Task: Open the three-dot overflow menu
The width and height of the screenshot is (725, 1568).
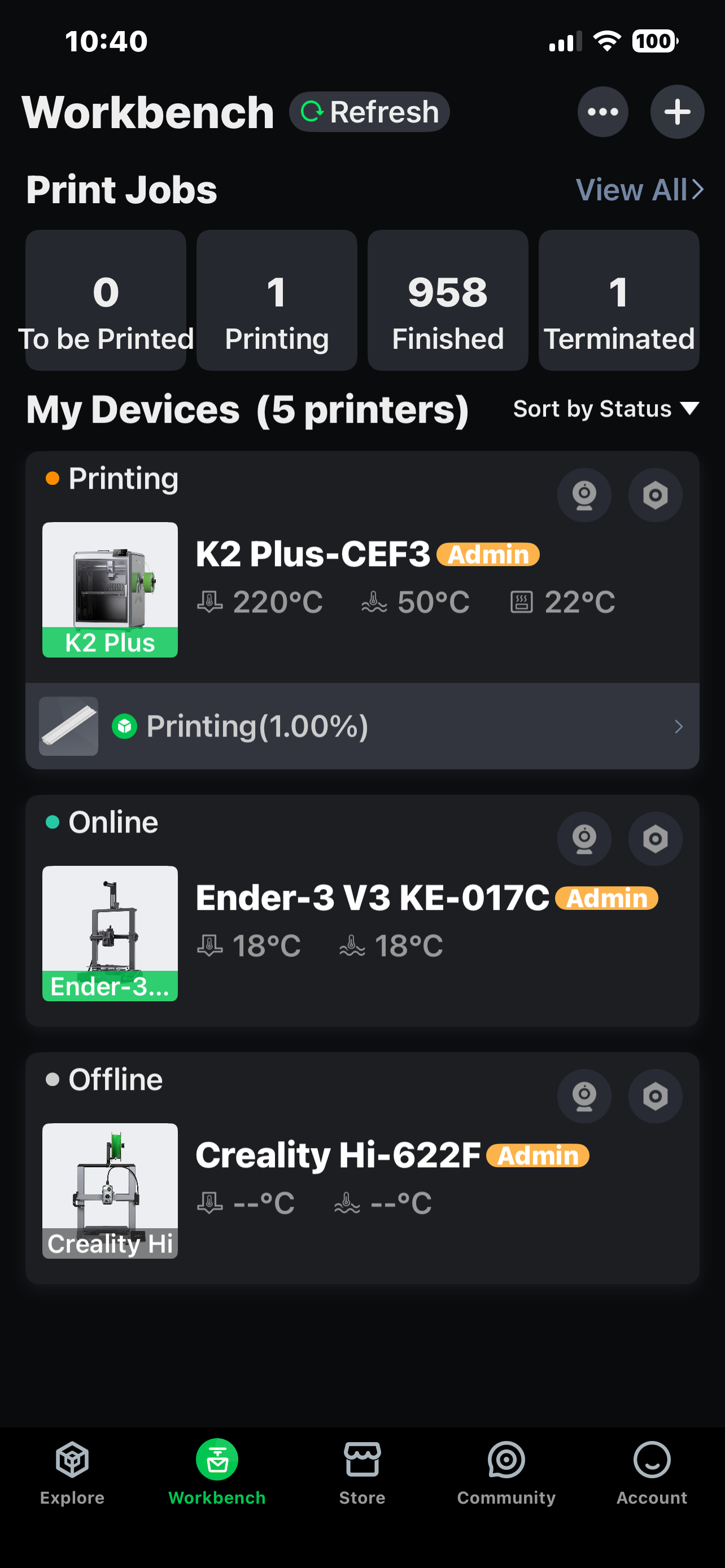Action: (602, 112)
